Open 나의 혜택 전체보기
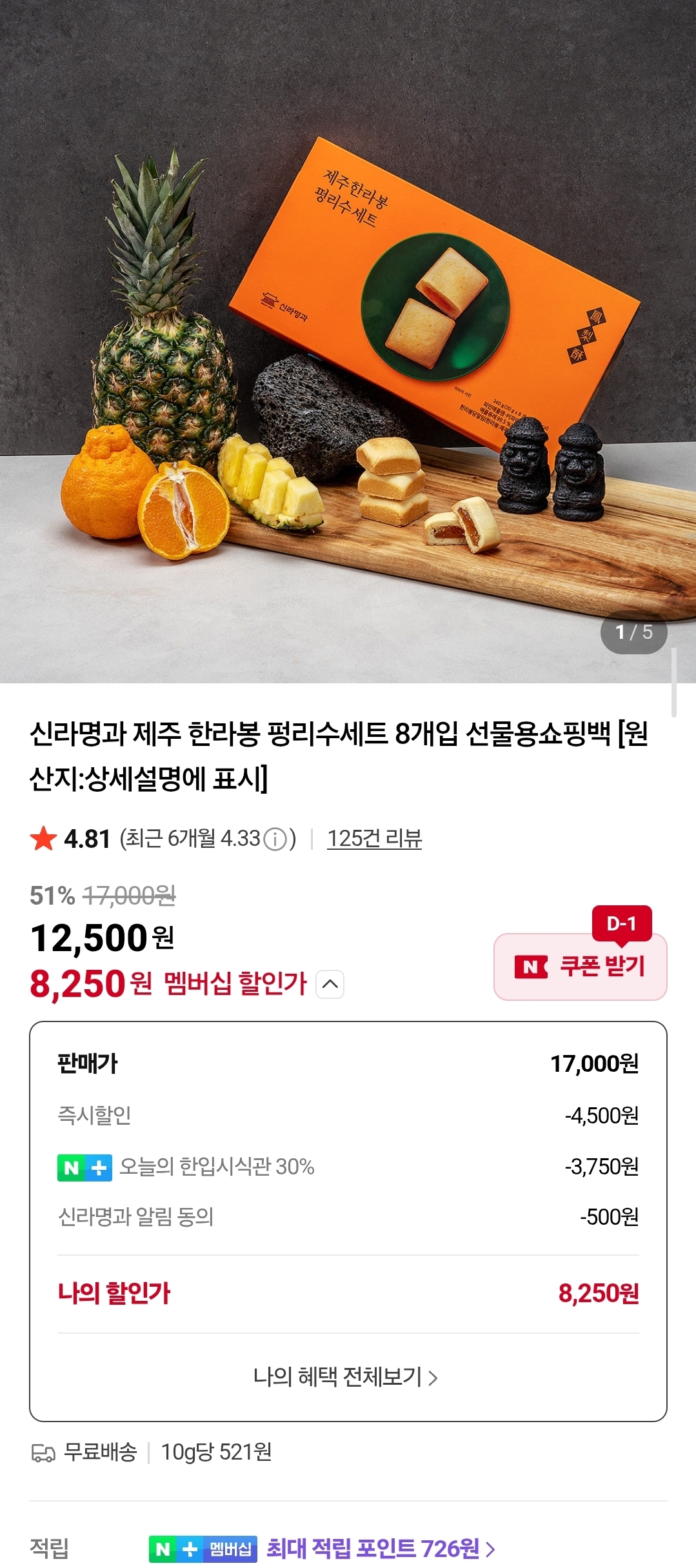 pyautogui.click(x=346, y=1377)
